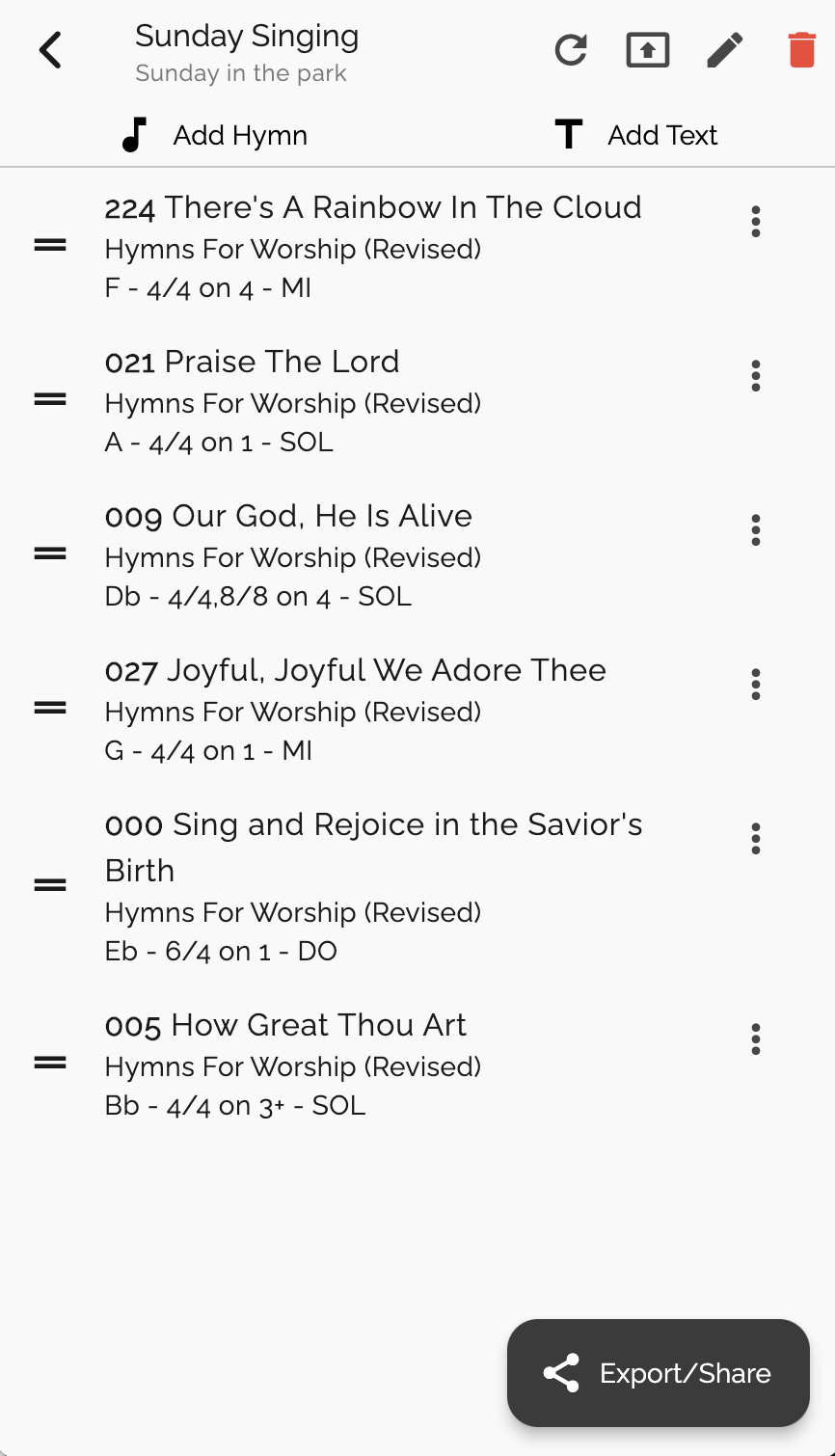Refresh the Sunday Singing list

(x=571, y=50)
